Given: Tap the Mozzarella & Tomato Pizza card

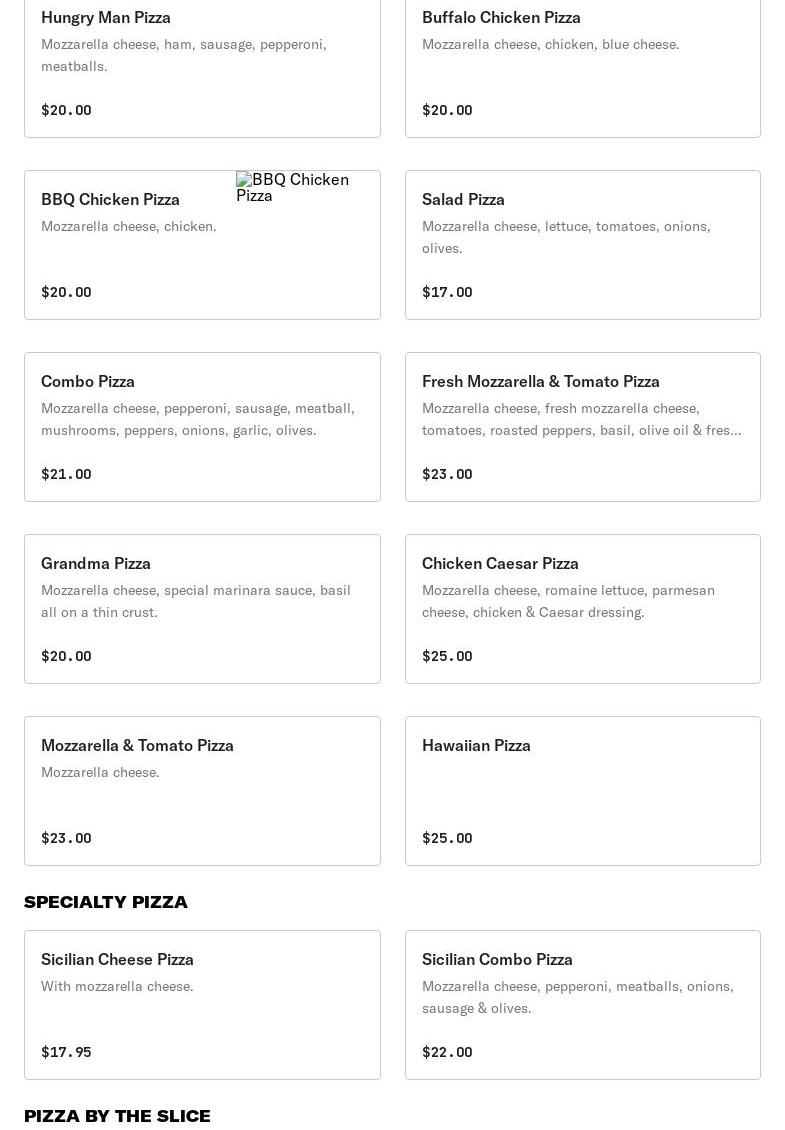Looking at the screenshot, I should point(202,791).
